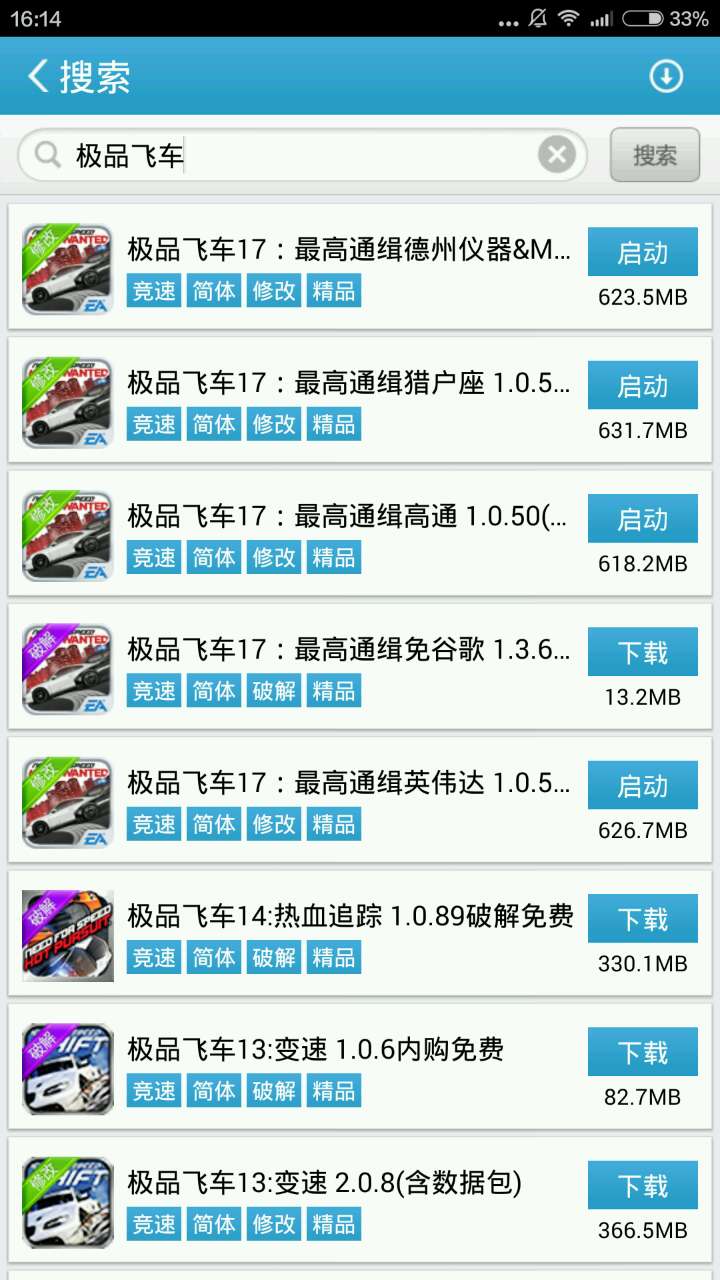Tap the gray 搜索 button
The image size is (720, 1280).
coord(655,155)
